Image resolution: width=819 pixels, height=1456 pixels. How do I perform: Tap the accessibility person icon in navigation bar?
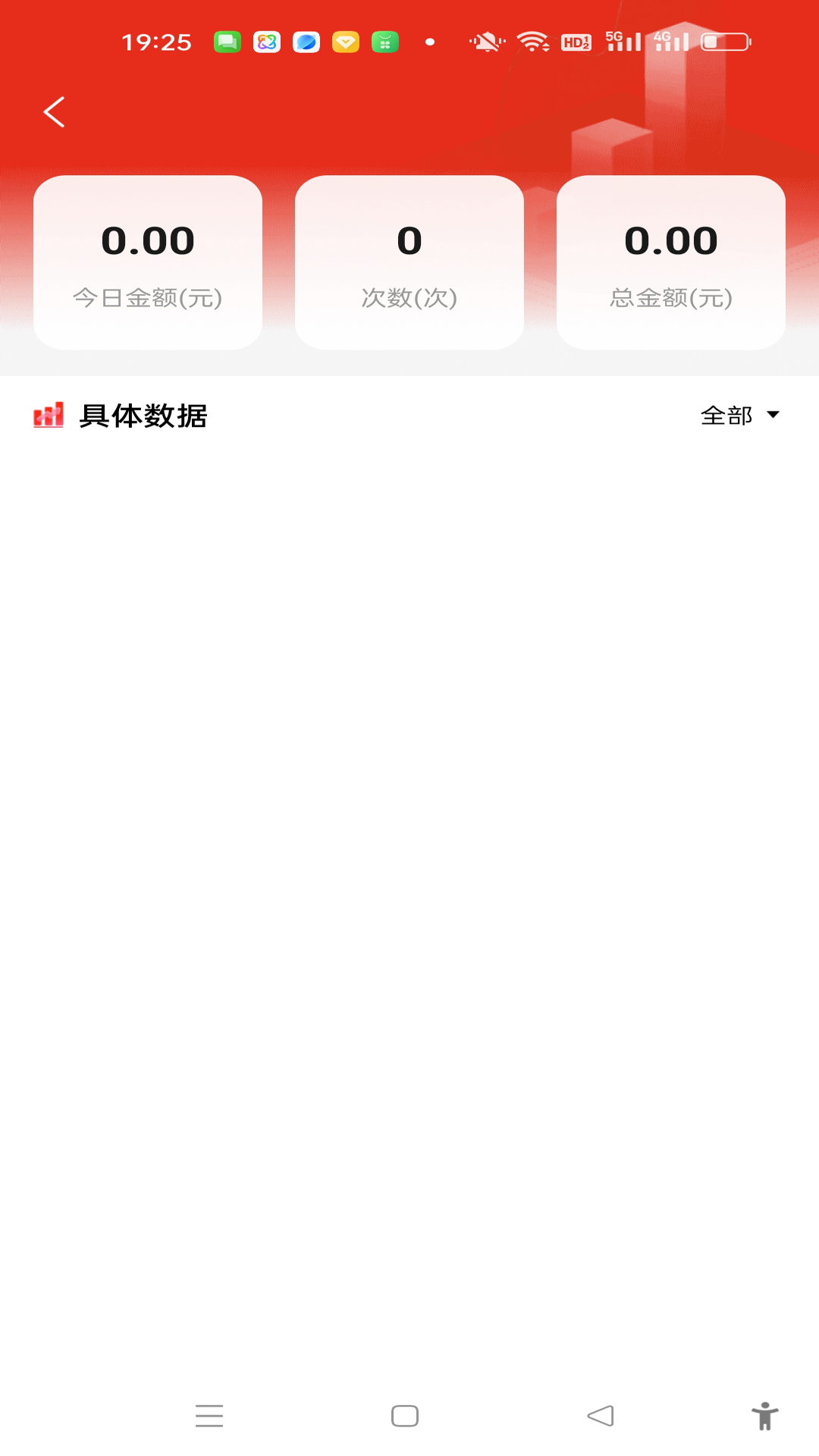(x=767, y=1415)
